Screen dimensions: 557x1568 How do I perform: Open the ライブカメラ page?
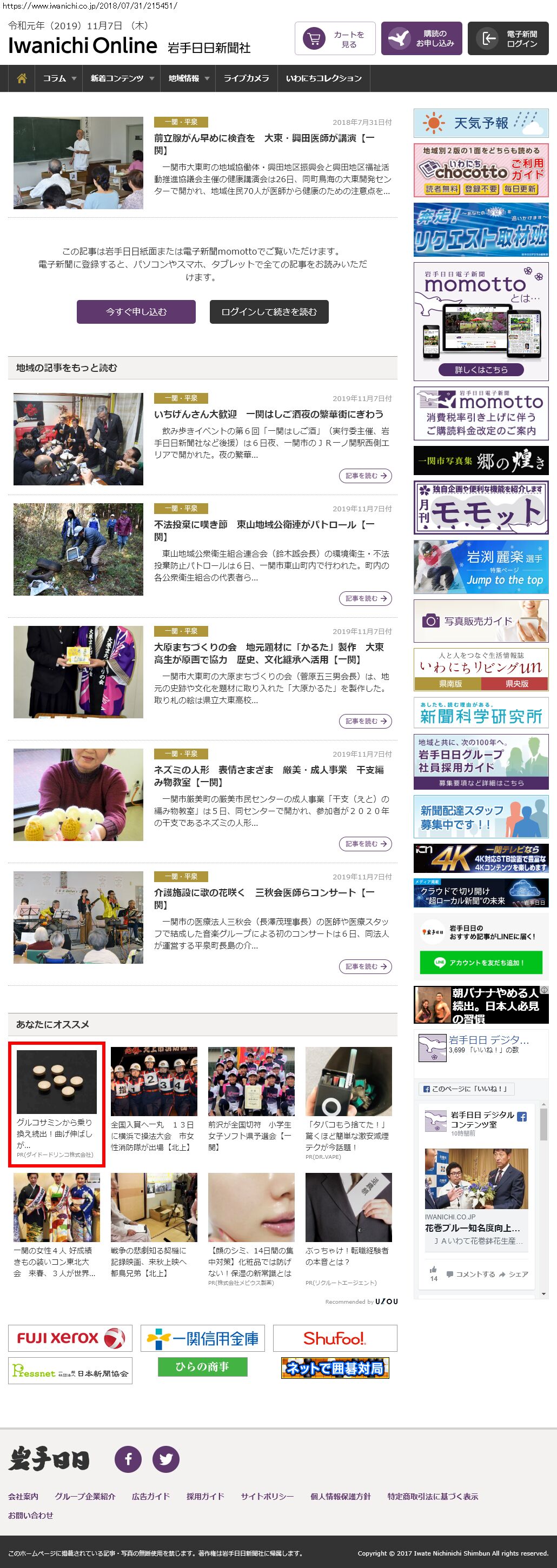(x=246, y=78)
